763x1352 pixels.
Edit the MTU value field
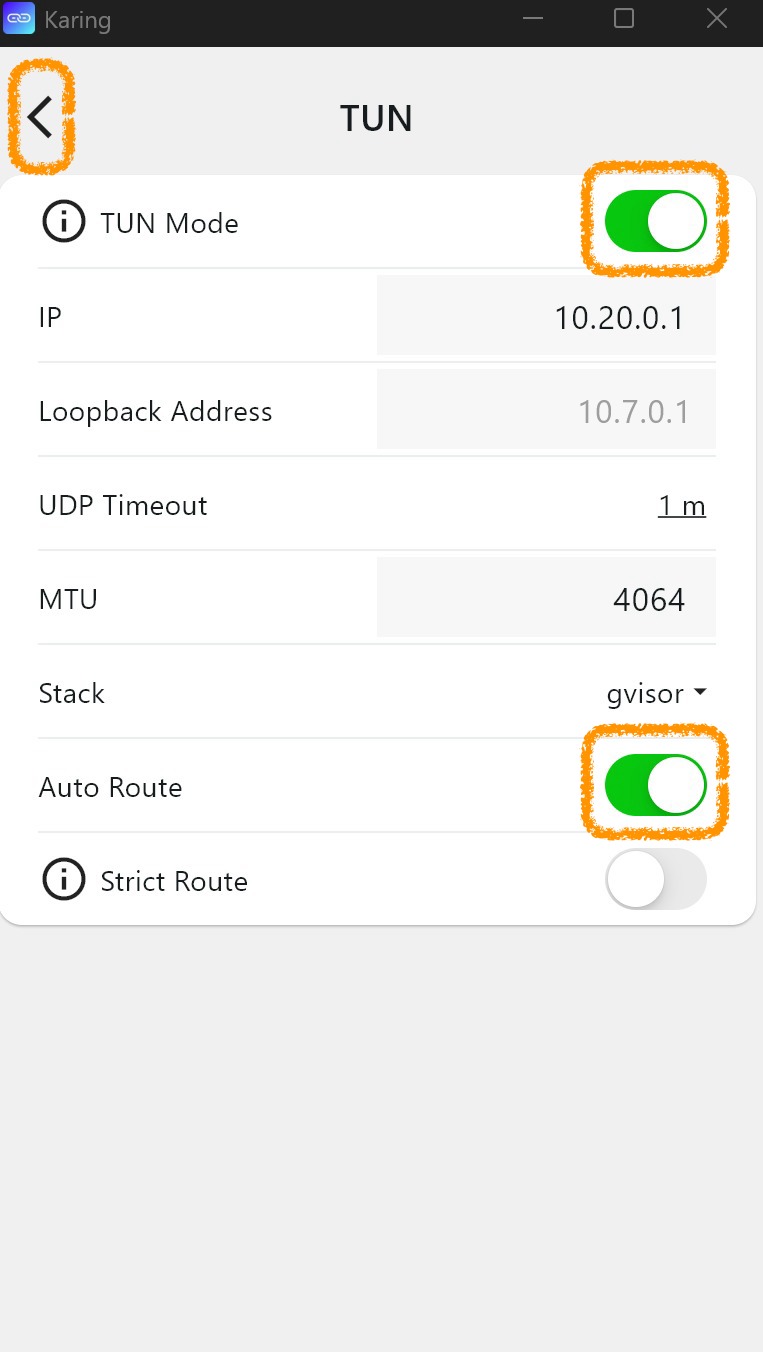[x=546, y=600]
